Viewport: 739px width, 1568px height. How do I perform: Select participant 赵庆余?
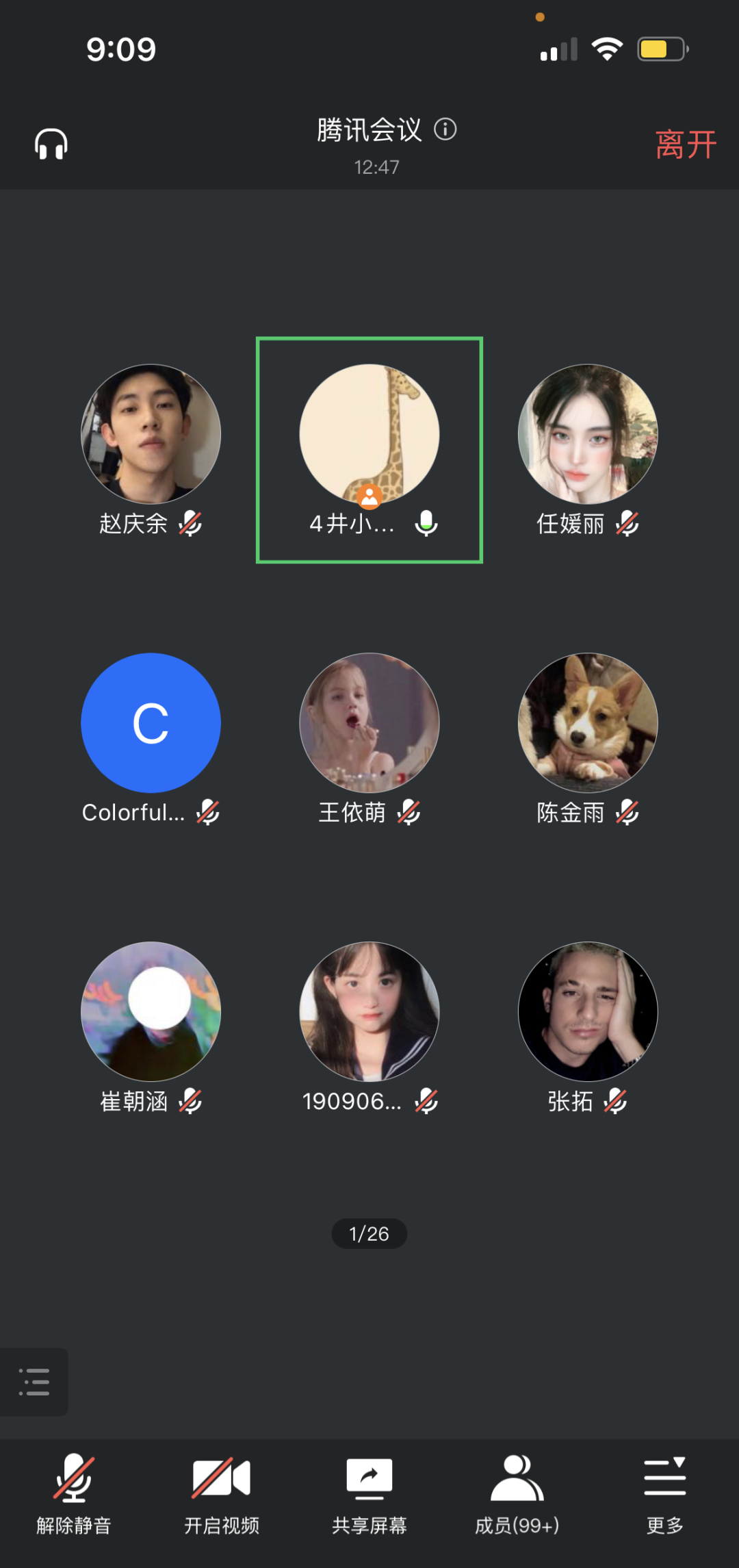pos(151,434)
